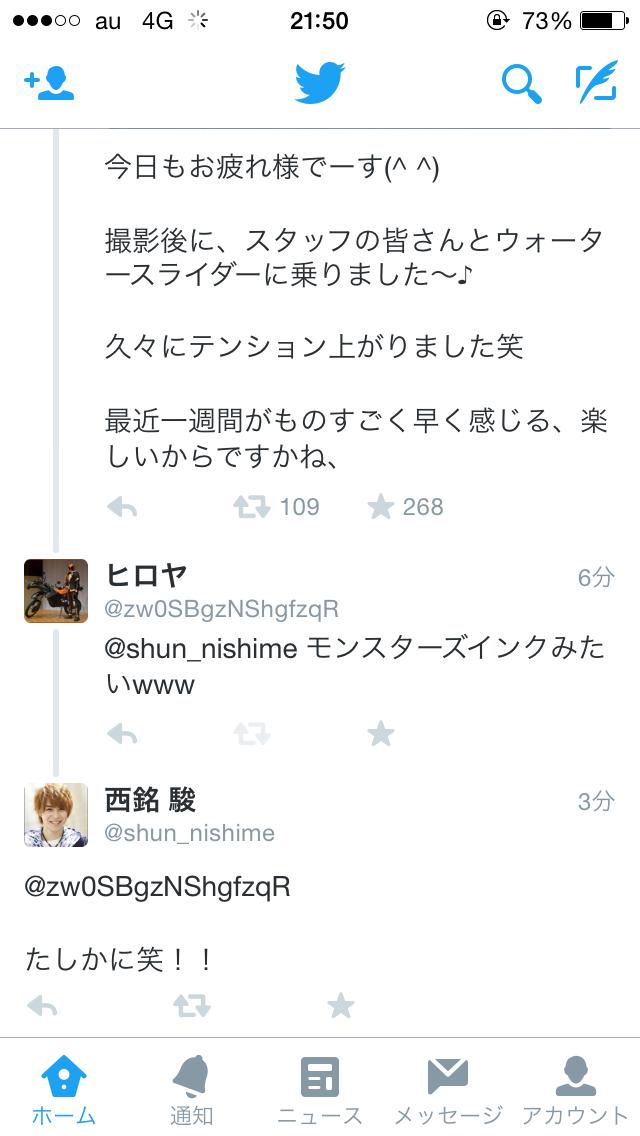Open the search magnifier
The image size is (640, 1136).
pyautogui.click(x=520, y=84)
